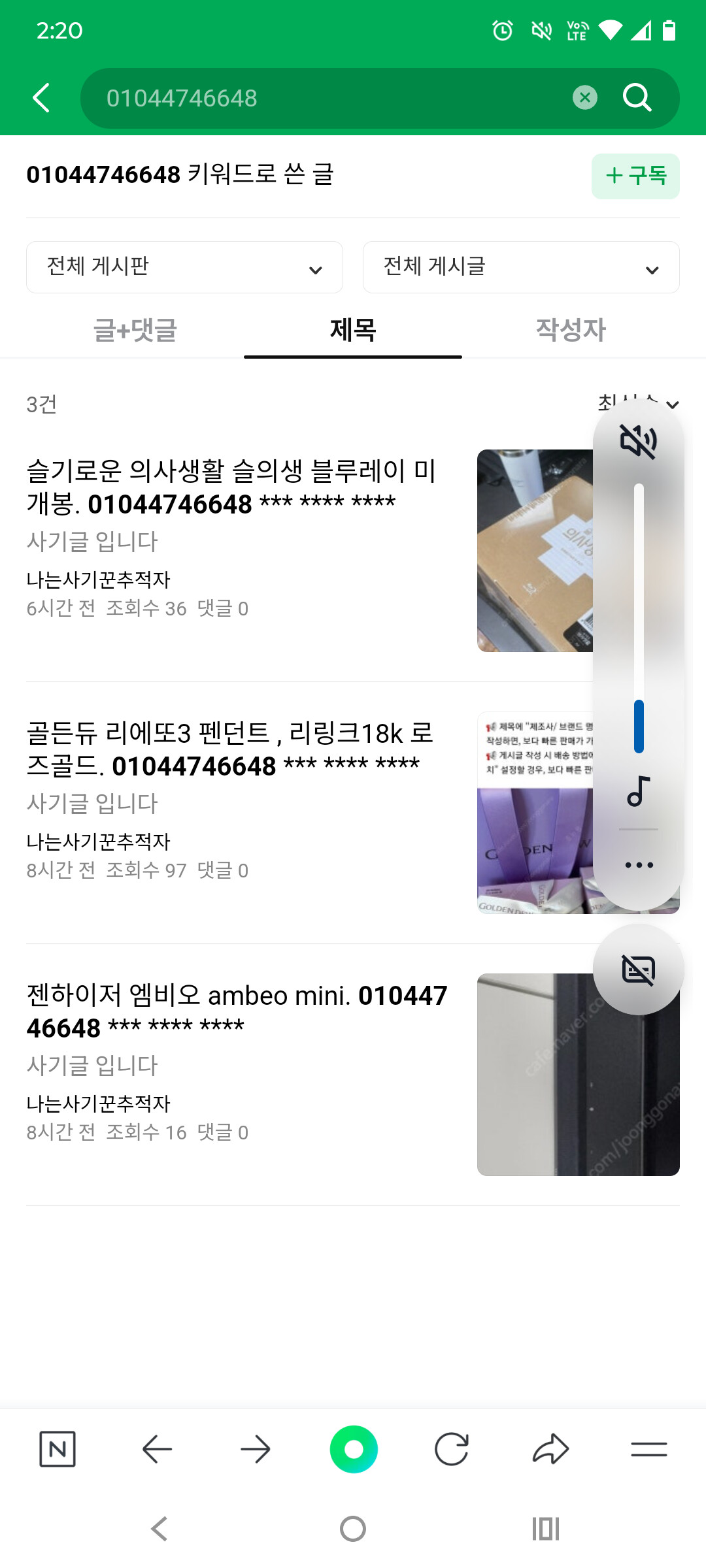Clear the search field text
This screenshot has height=1568, width=706.
tap(584, 98)
